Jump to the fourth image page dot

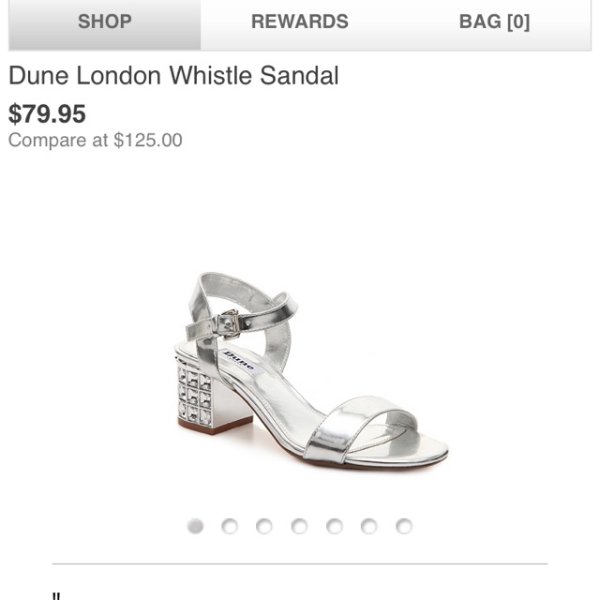point(299,526)
